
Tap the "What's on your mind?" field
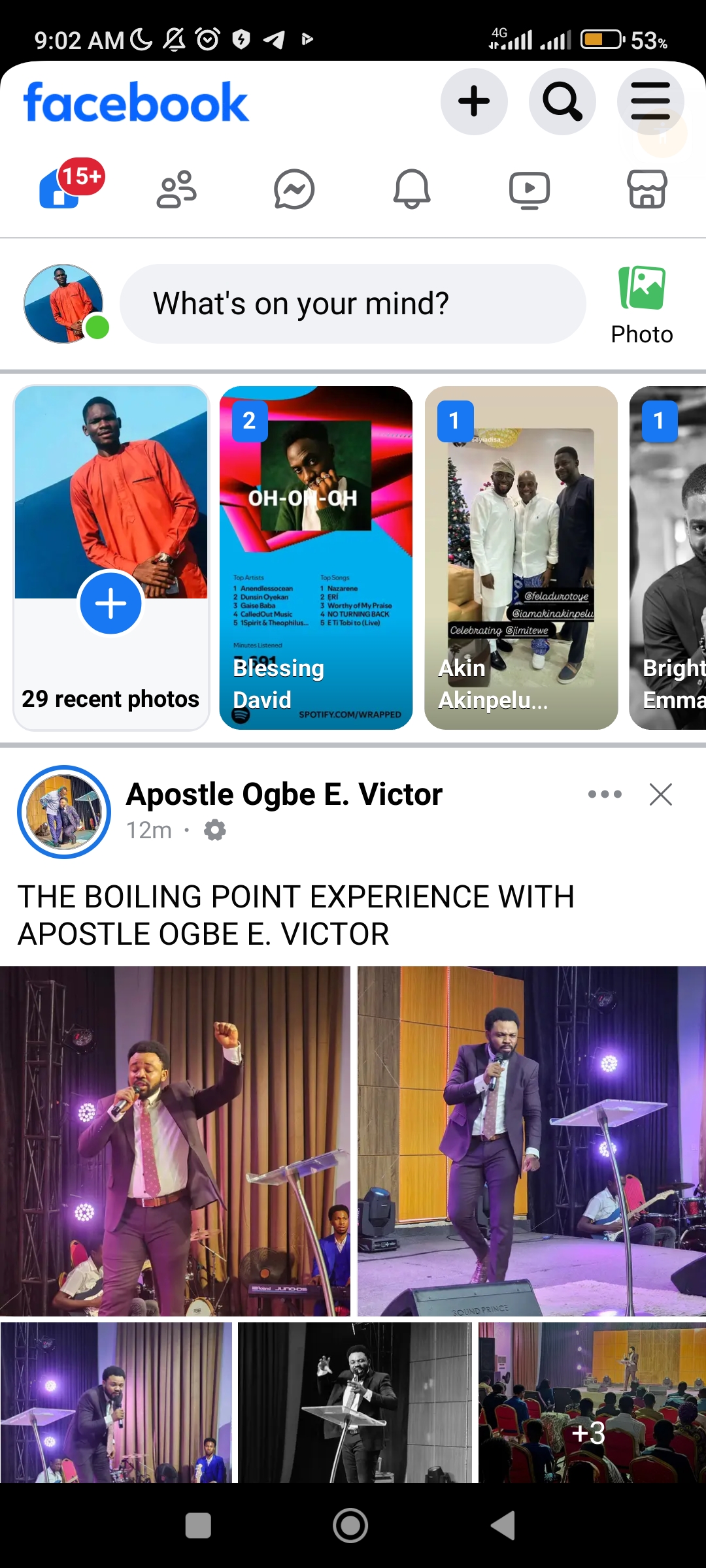(x=353, y=304)
